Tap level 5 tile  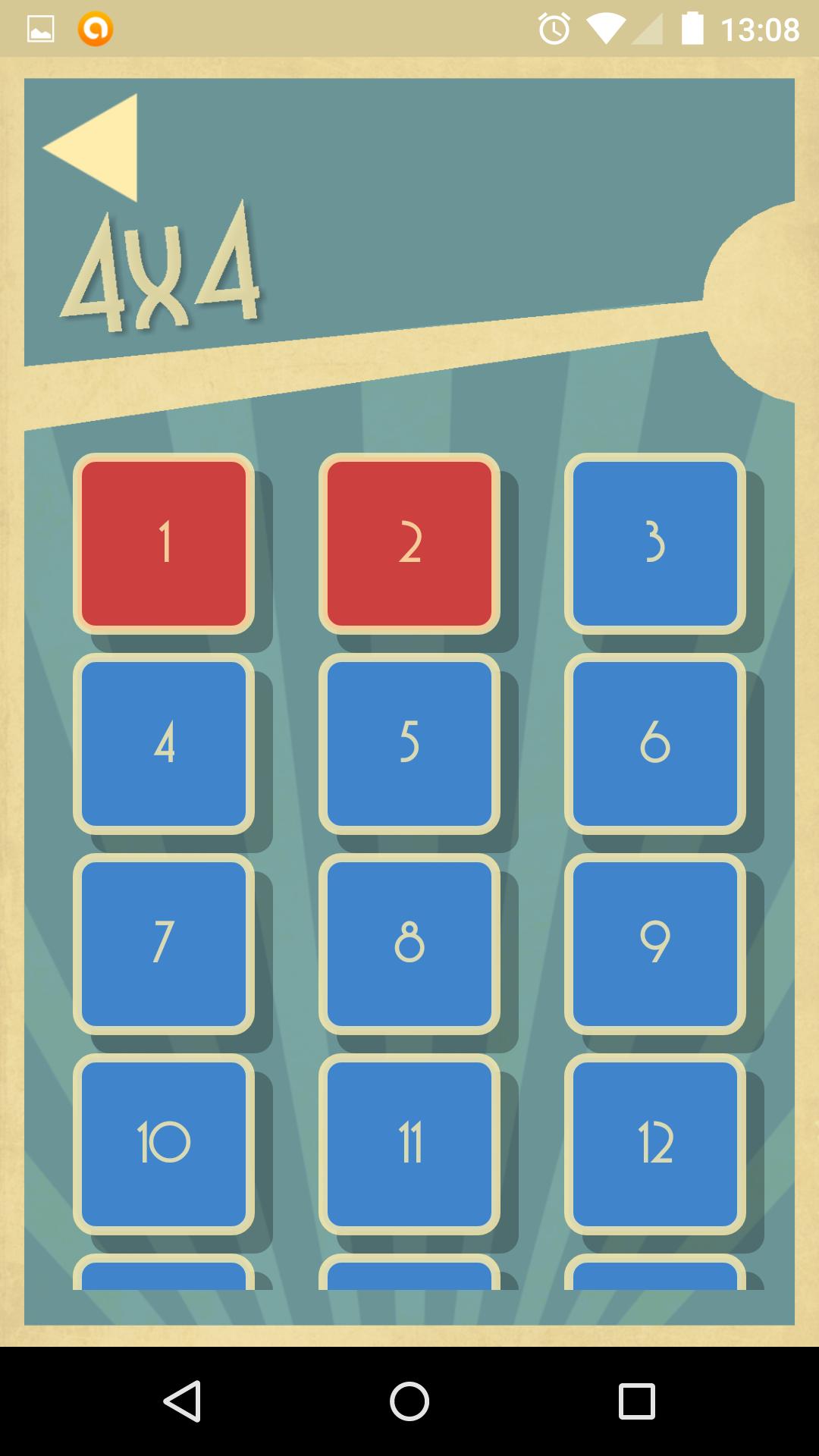[409, 744]
